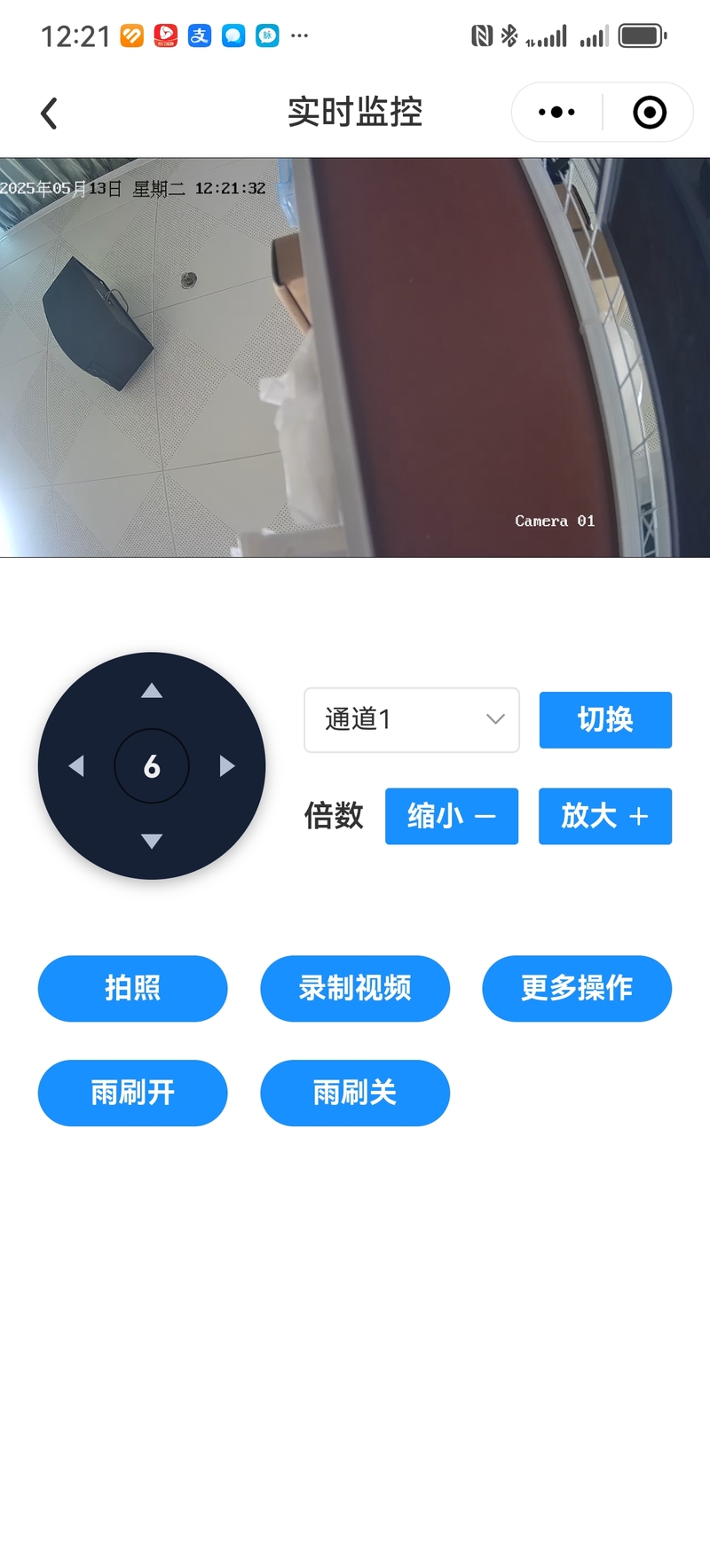This screenshot has width=710, height=1568.
Task: Tilt camera up with the up arrow
Action: pyautogui.click(x=152, y=691)
